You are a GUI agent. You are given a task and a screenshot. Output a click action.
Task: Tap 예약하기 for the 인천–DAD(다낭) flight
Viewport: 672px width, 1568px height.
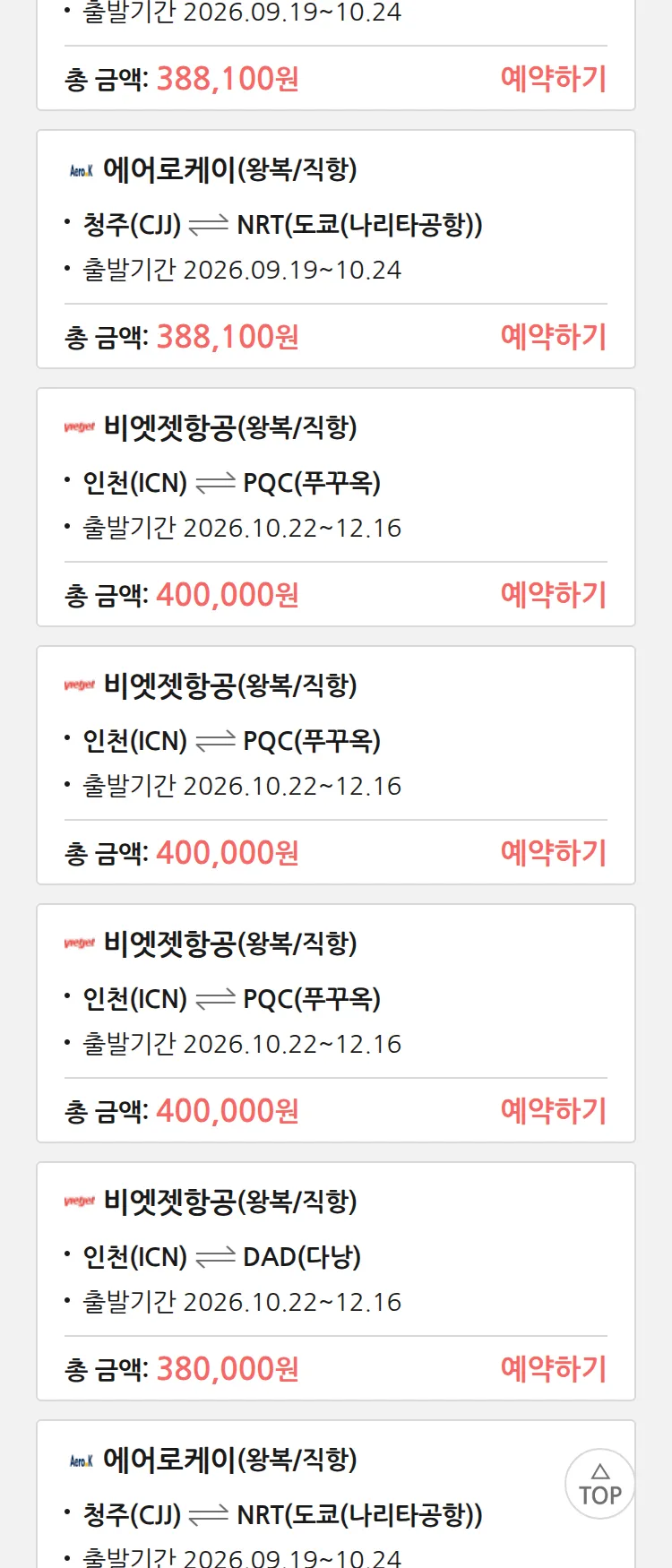(554, 1368)
